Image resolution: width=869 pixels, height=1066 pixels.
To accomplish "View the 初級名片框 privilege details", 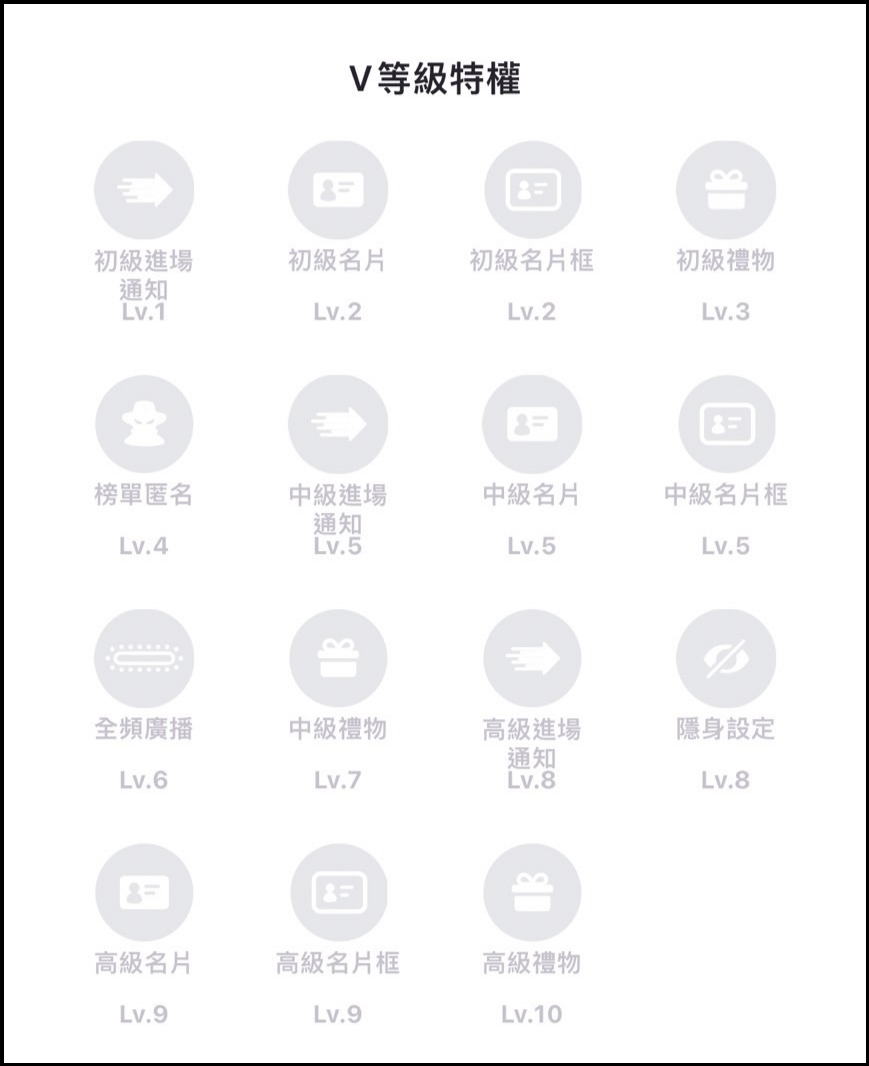I will pos(532,190).
